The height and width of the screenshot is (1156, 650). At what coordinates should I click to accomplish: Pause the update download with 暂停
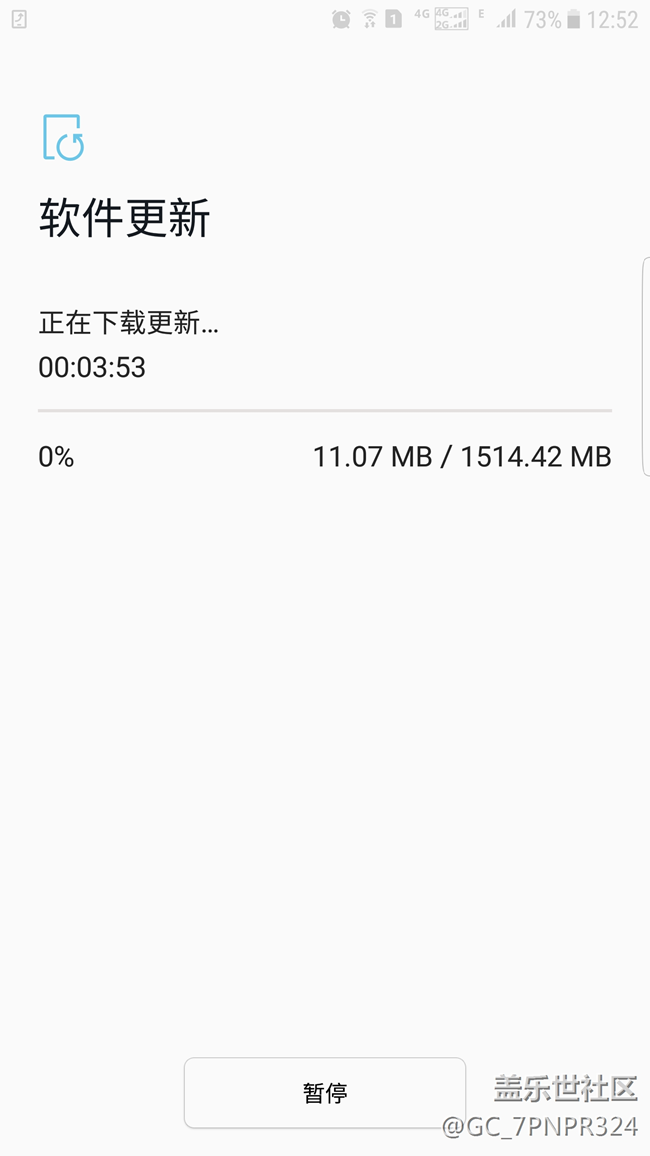point(325,1093)
